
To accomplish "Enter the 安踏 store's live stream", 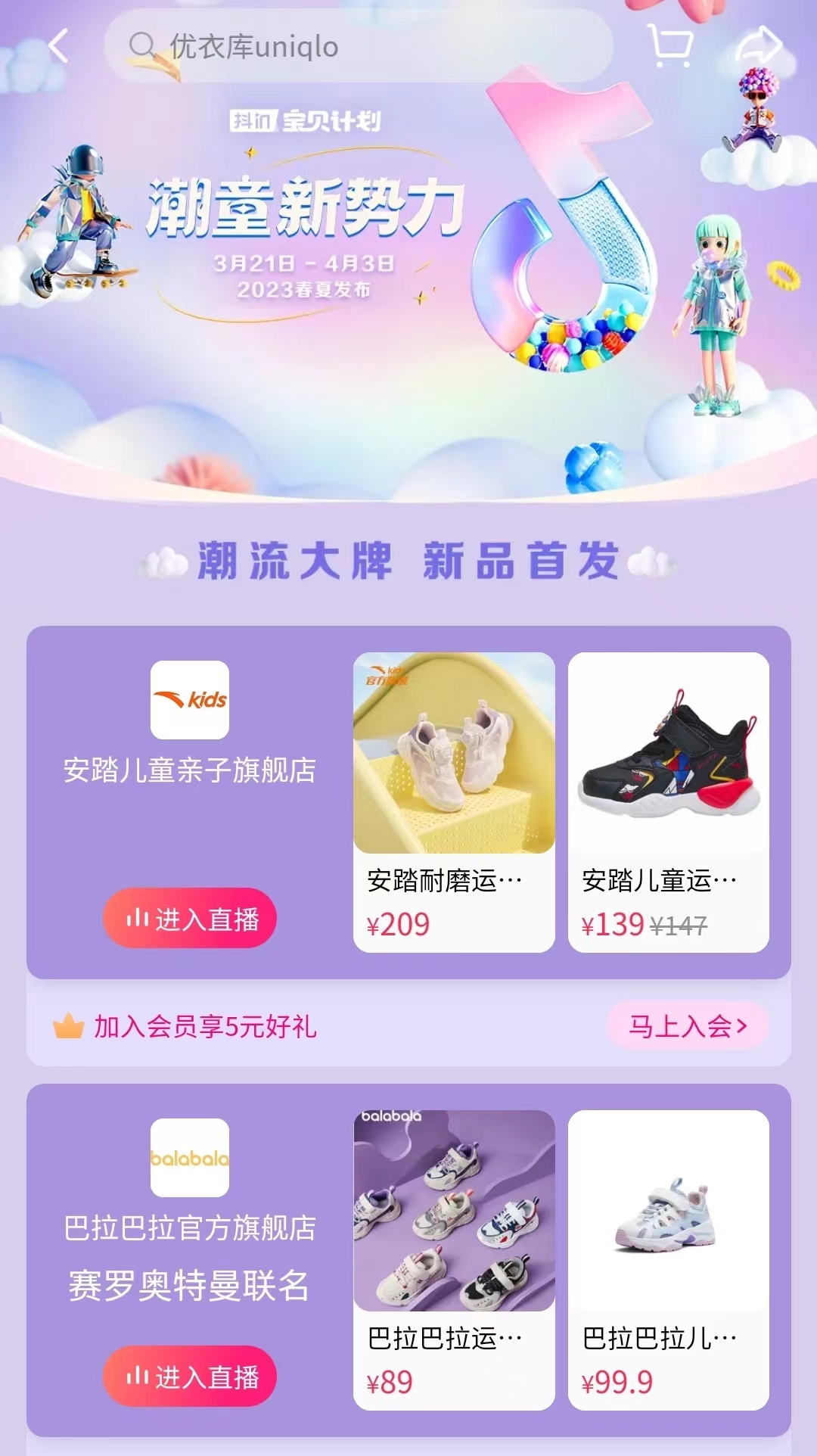I will [190, 918].
